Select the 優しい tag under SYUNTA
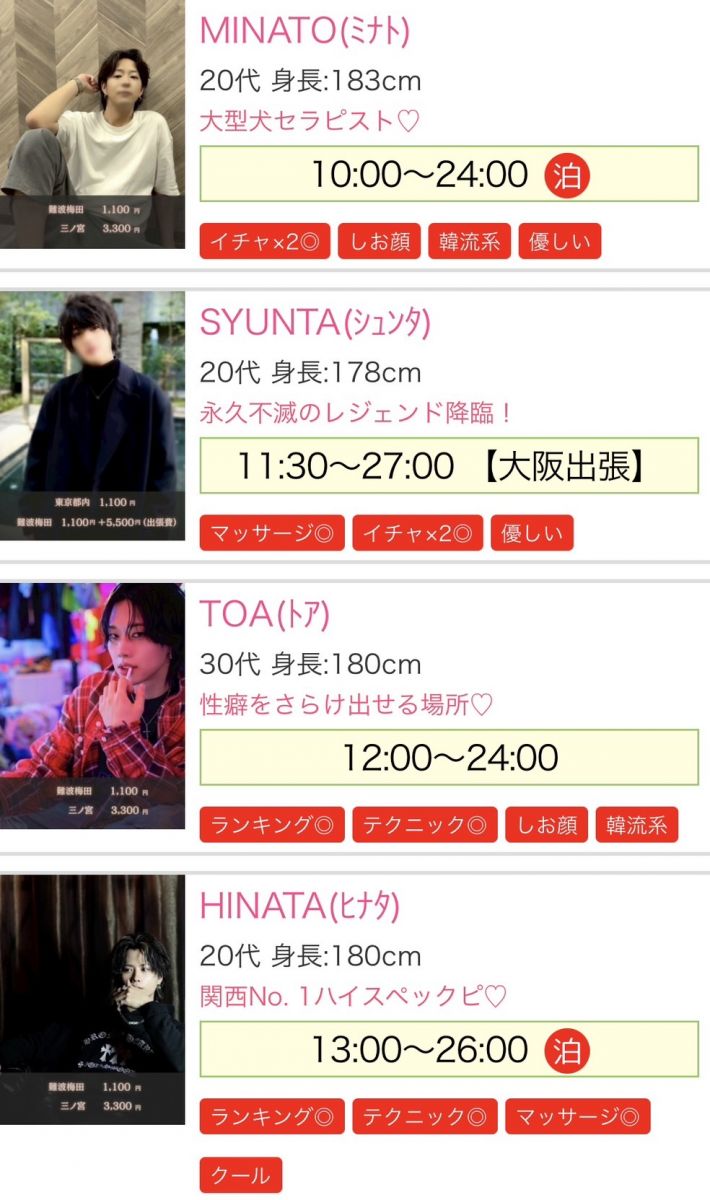The width and height of the screenshot is (710, 1200). point(532,533)
